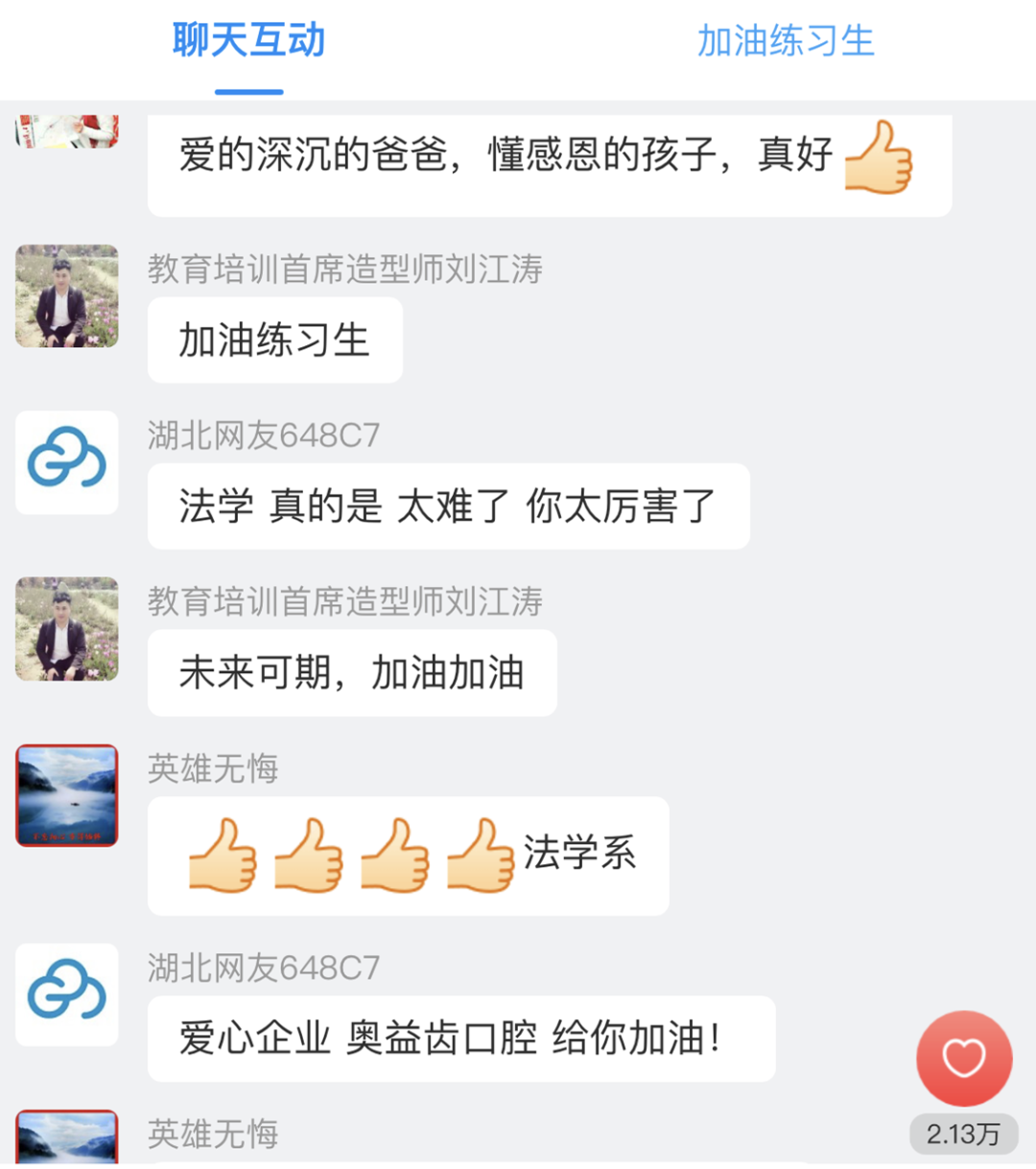Switch to the 聊天互动 tab

point(248,41)
